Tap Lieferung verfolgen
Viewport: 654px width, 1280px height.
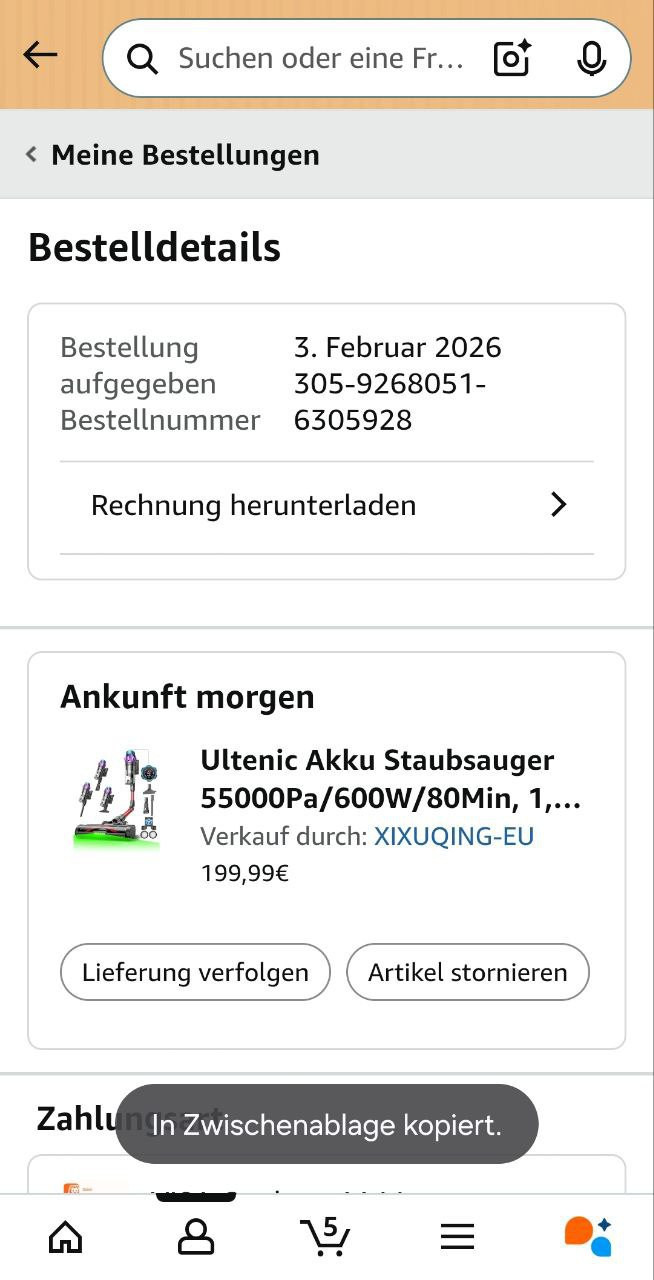point(195,972)
